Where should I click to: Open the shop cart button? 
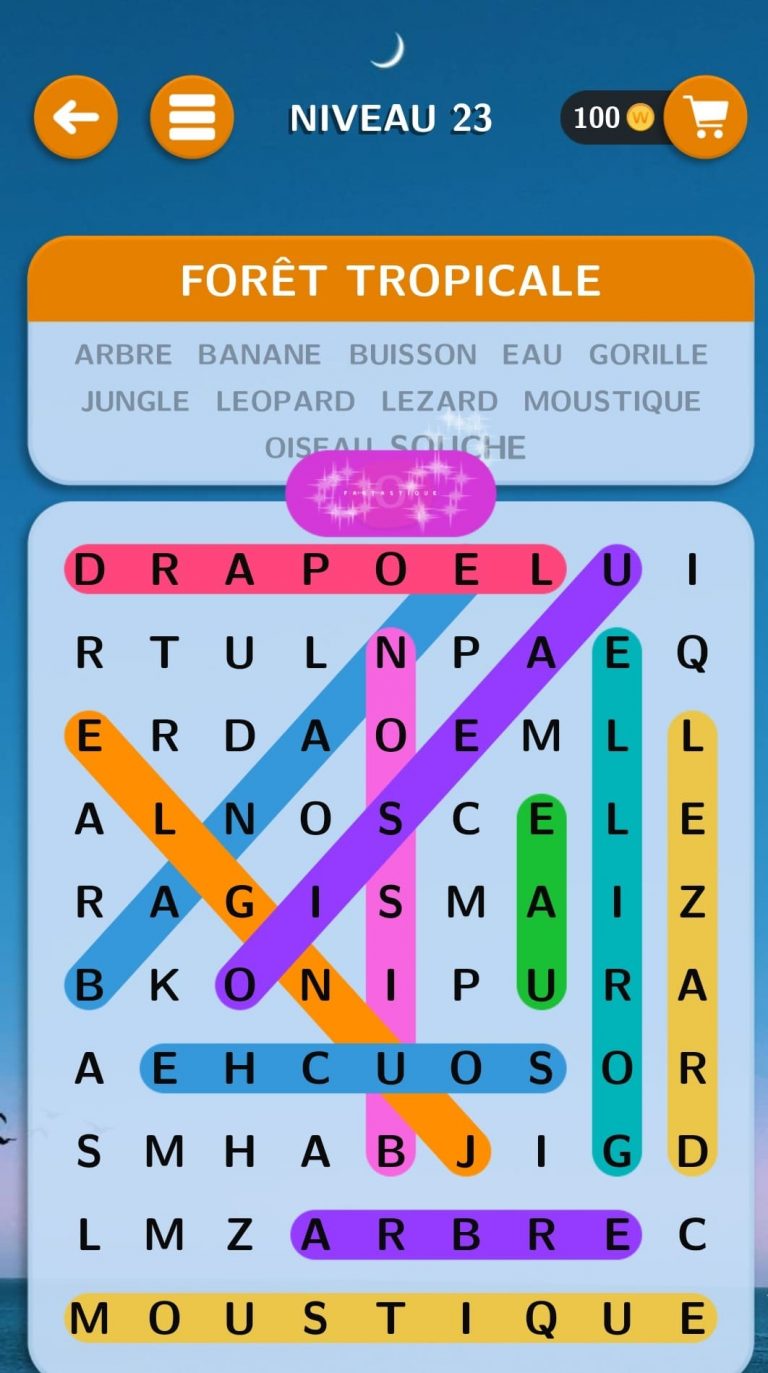(706, 118)
